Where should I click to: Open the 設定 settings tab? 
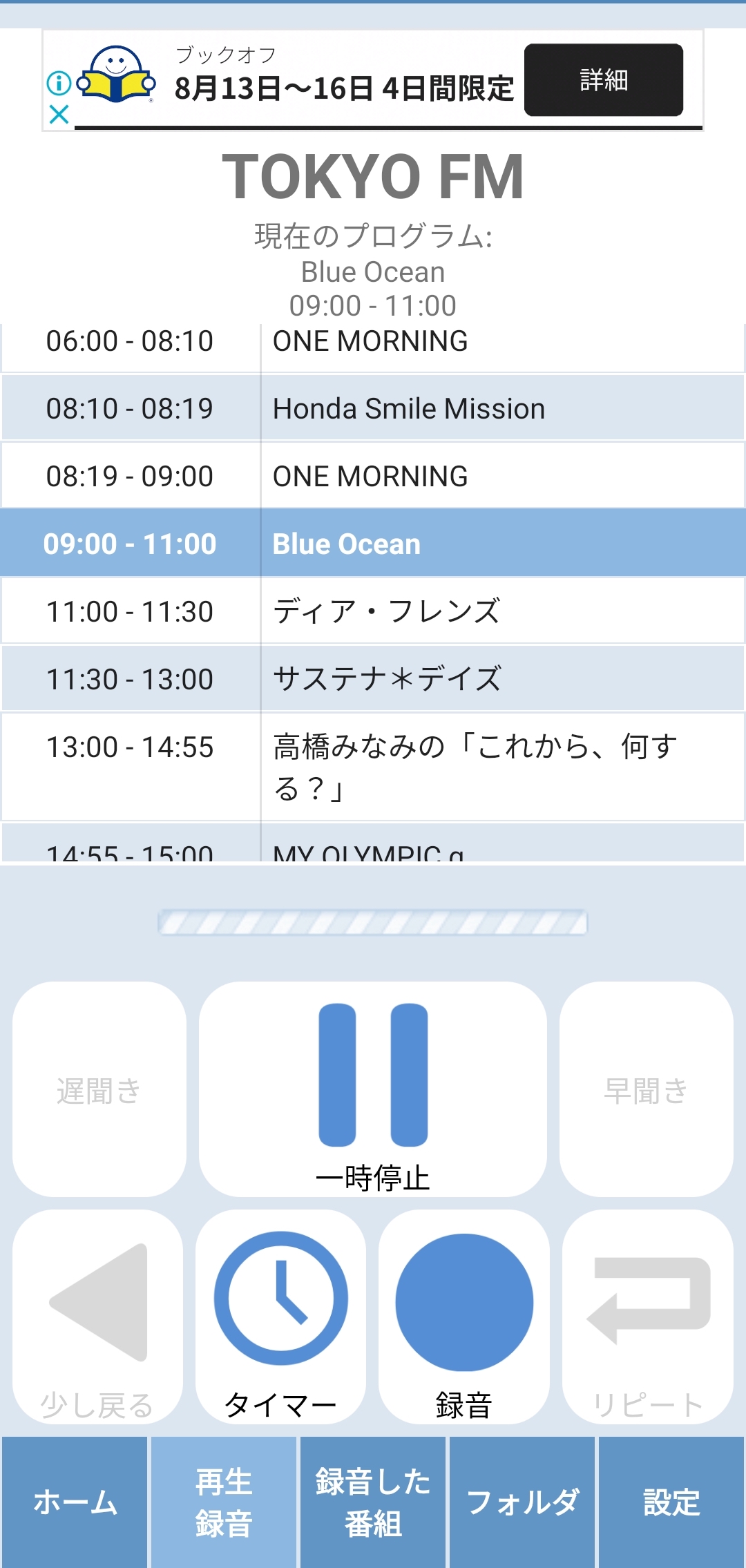pos(671,1502)
